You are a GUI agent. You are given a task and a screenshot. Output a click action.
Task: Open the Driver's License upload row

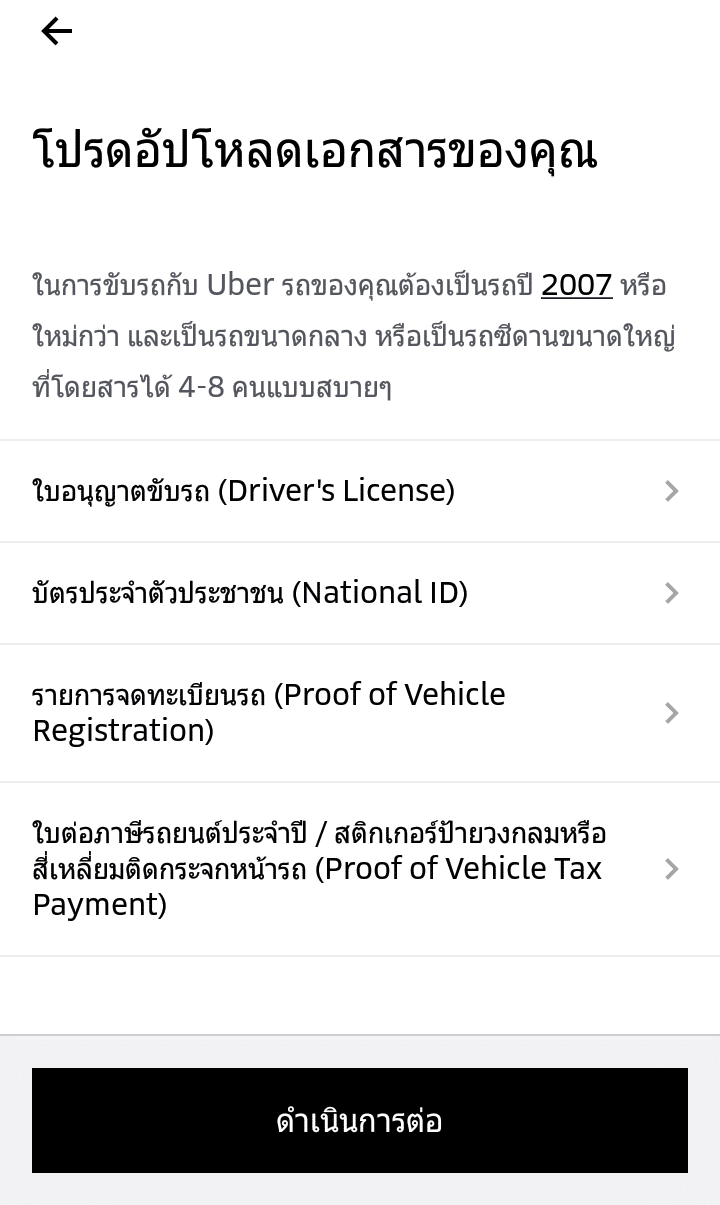pos(358,491)
